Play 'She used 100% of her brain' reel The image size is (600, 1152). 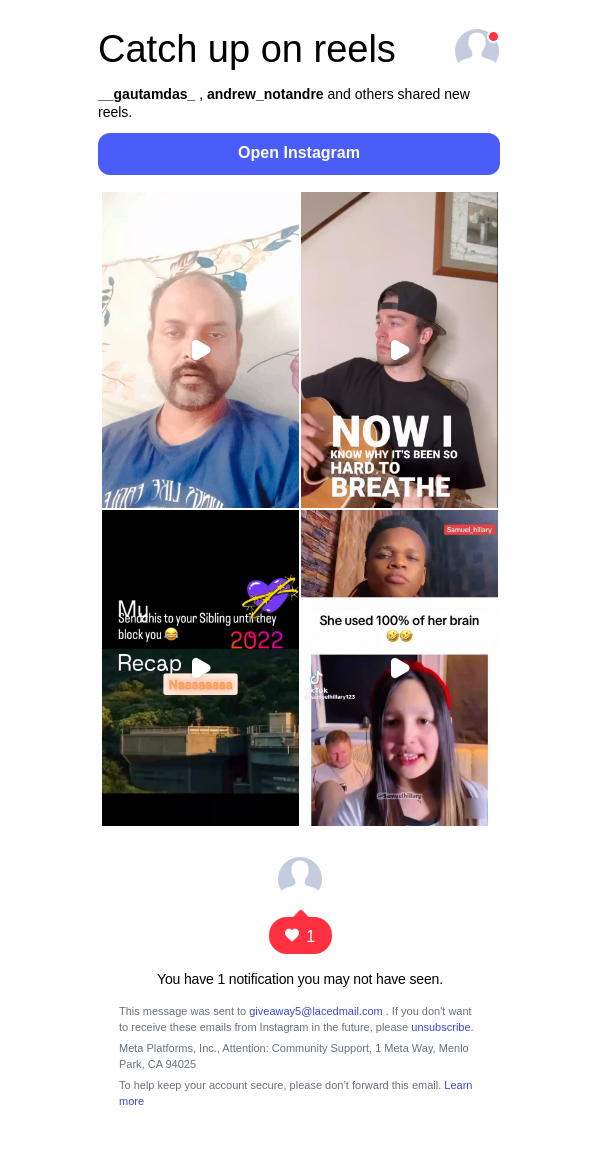[399, 667]
